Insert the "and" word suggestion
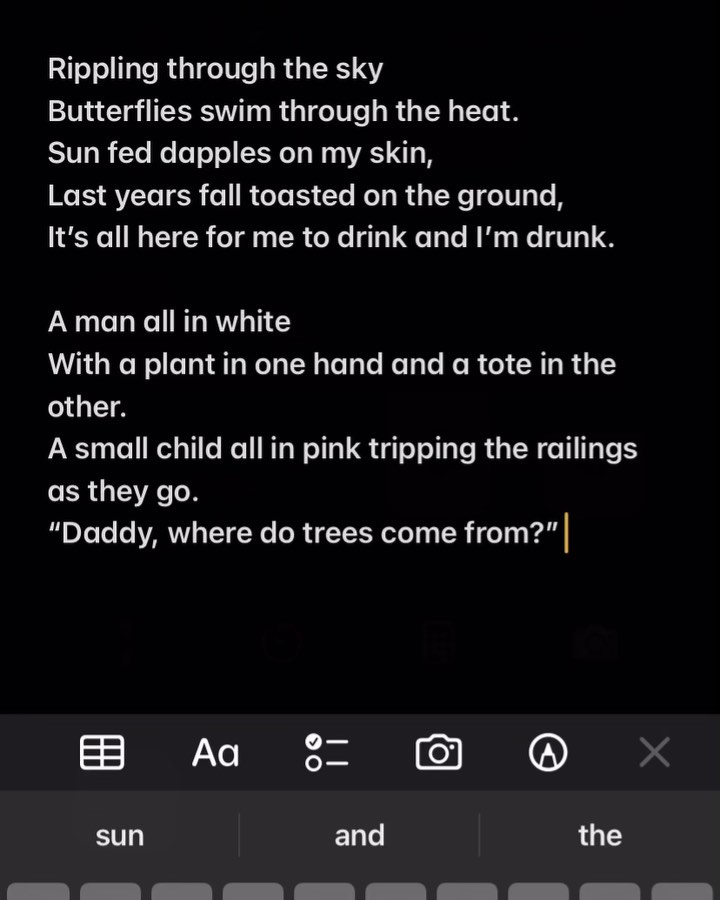The height and width of the screenshot is (900, 720). point(359,835)
